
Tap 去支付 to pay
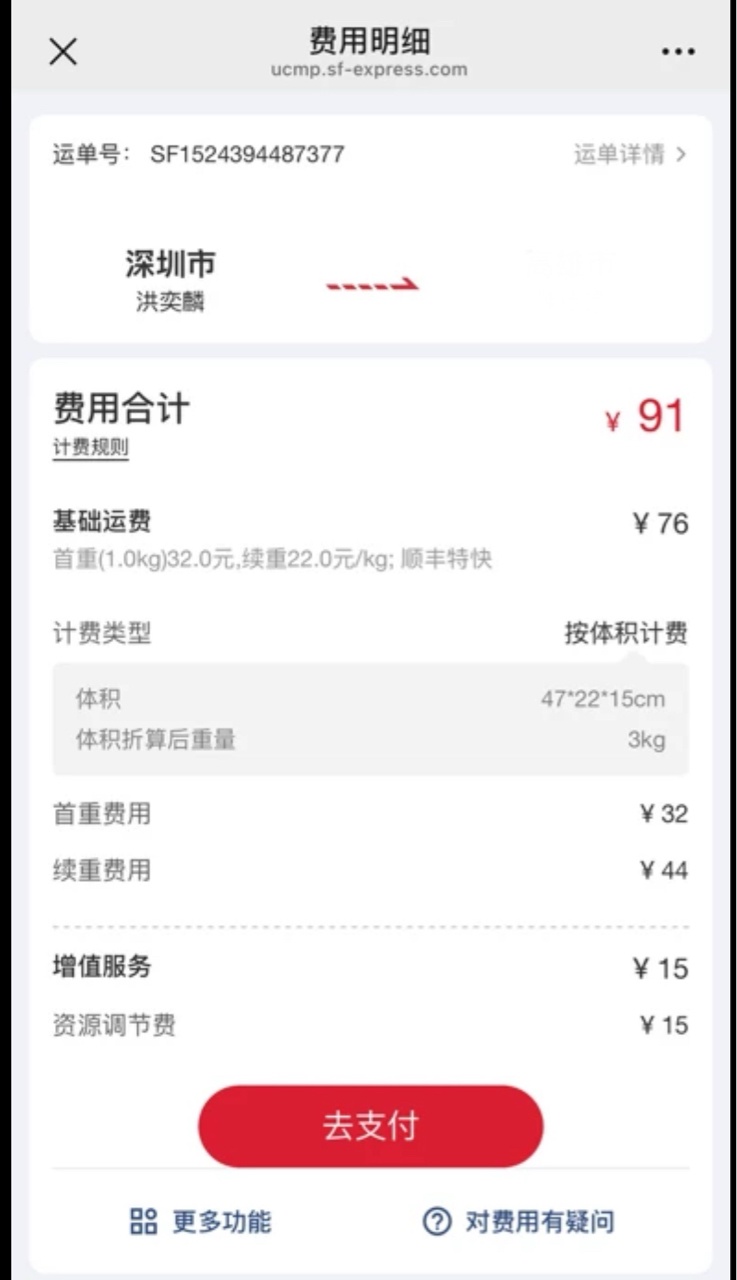tap(370, 1126)
